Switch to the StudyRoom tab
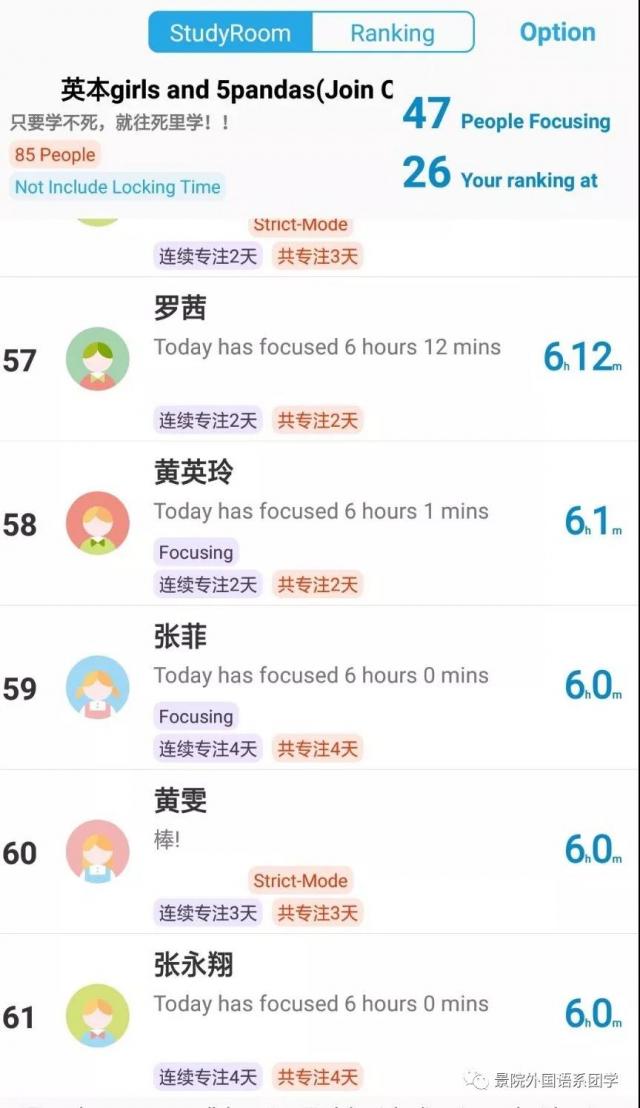This screenshot has width=640, height=1108. point(231,33)
